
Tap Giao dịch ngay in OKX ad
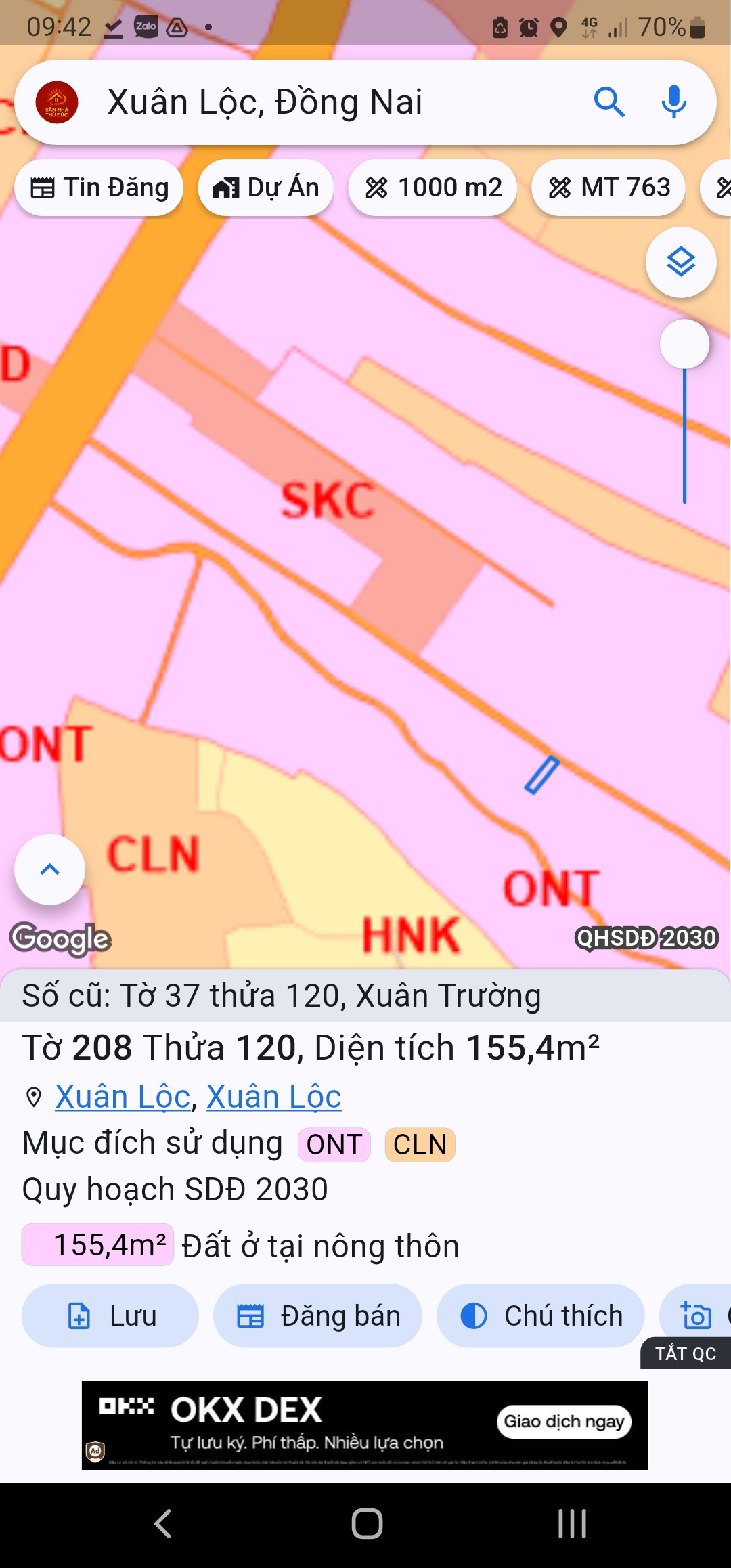[564, 1422]
